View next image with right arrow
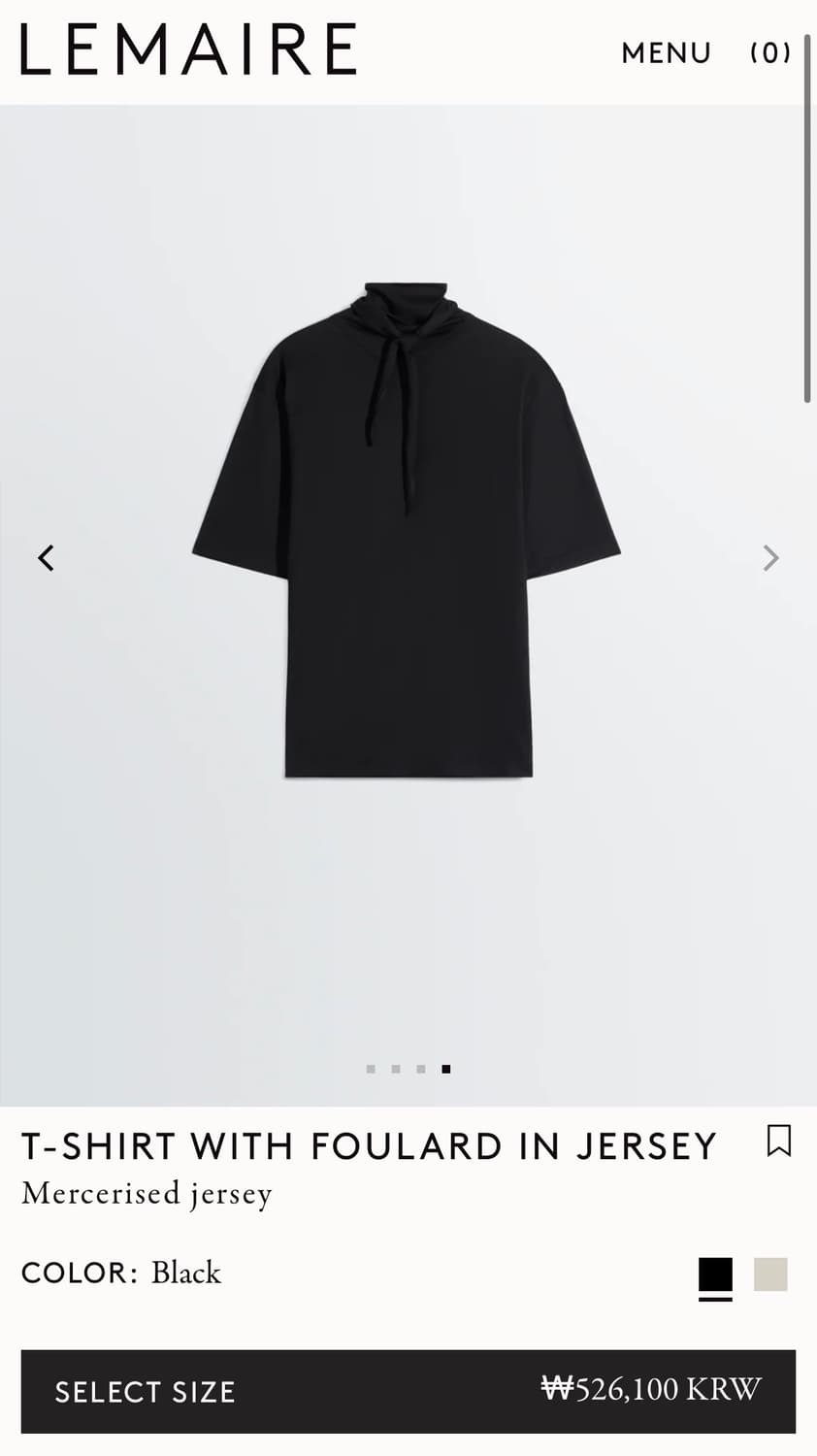This screenshot has height=1456, width=817. pos(769,557)
